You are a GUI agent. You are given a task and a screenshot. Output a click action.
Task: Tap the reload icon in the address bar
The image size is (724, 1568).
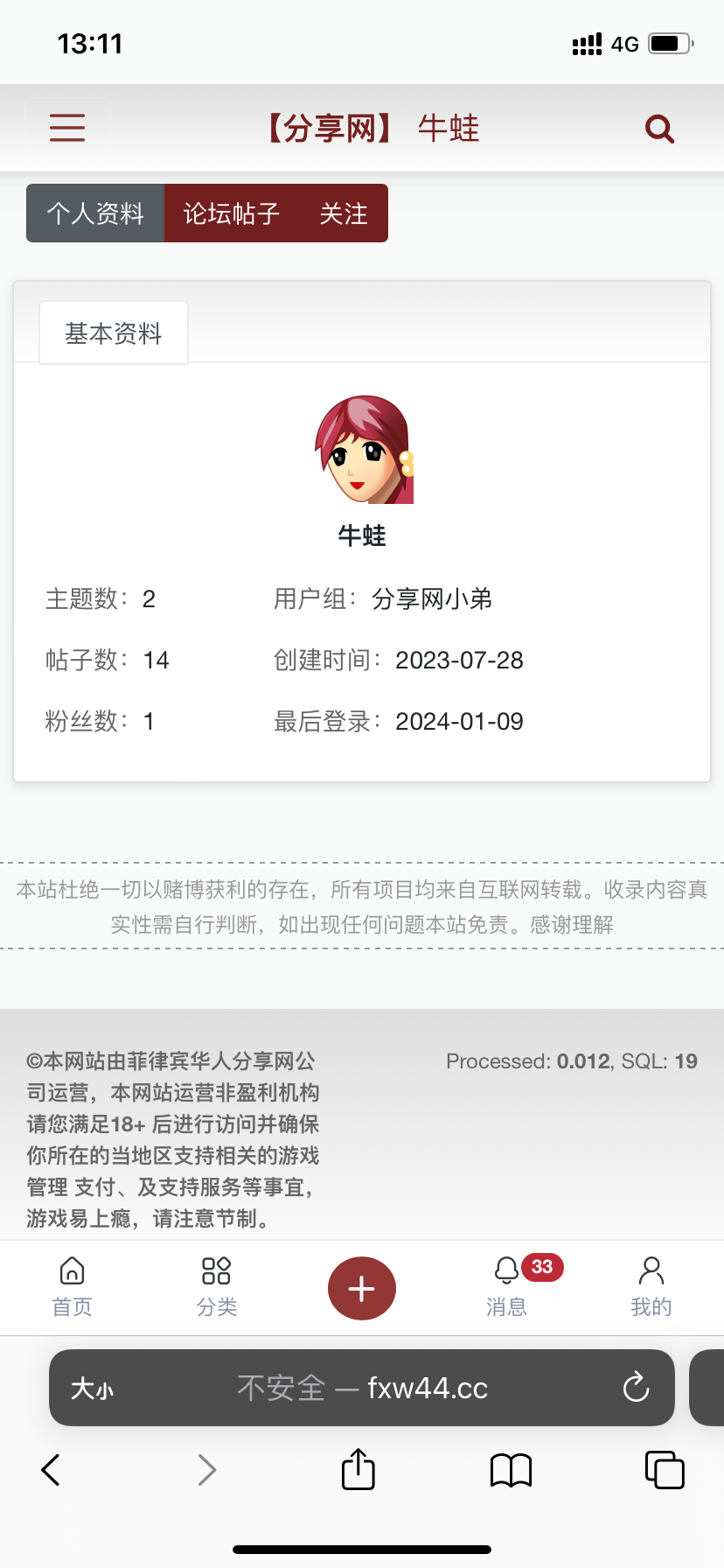[x=636, y=1388]
